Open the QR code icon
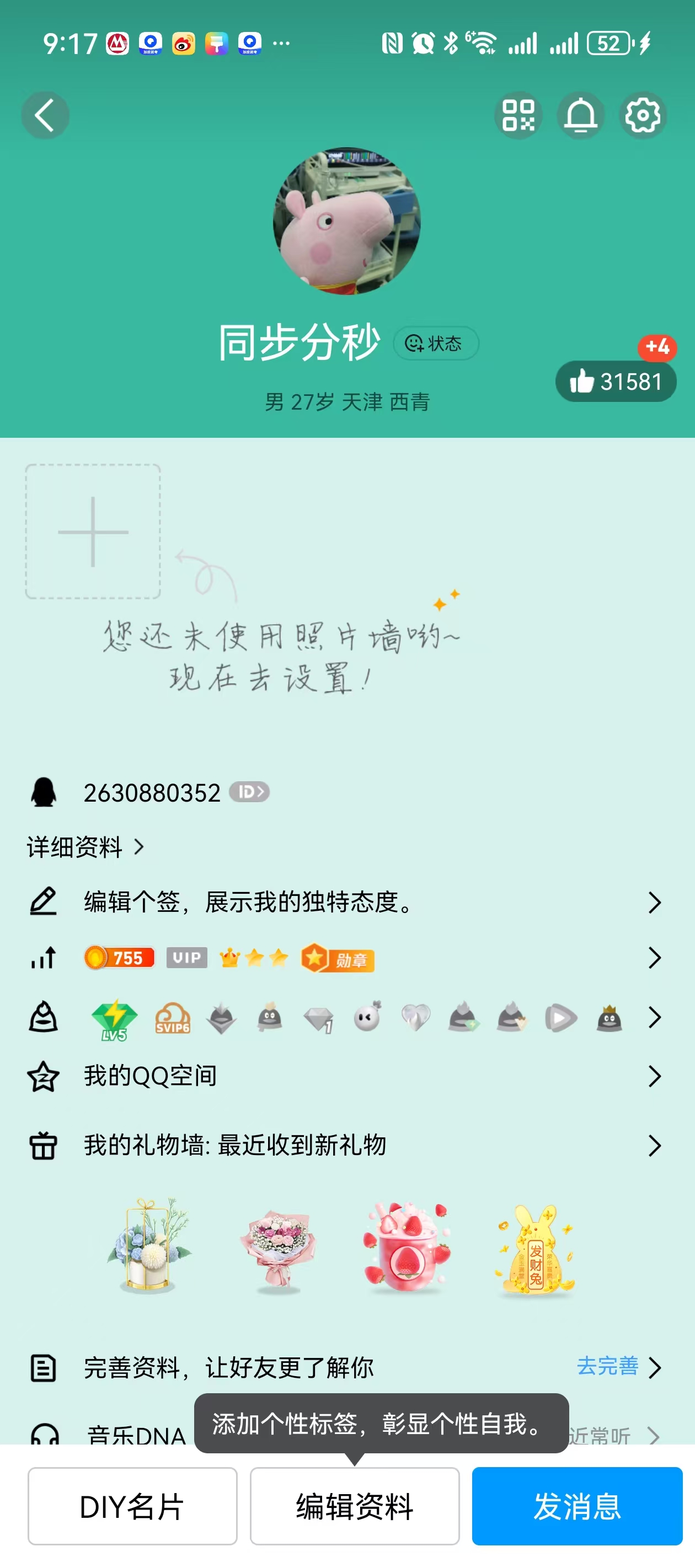695x1568 pixels. [x=518, y=115]
